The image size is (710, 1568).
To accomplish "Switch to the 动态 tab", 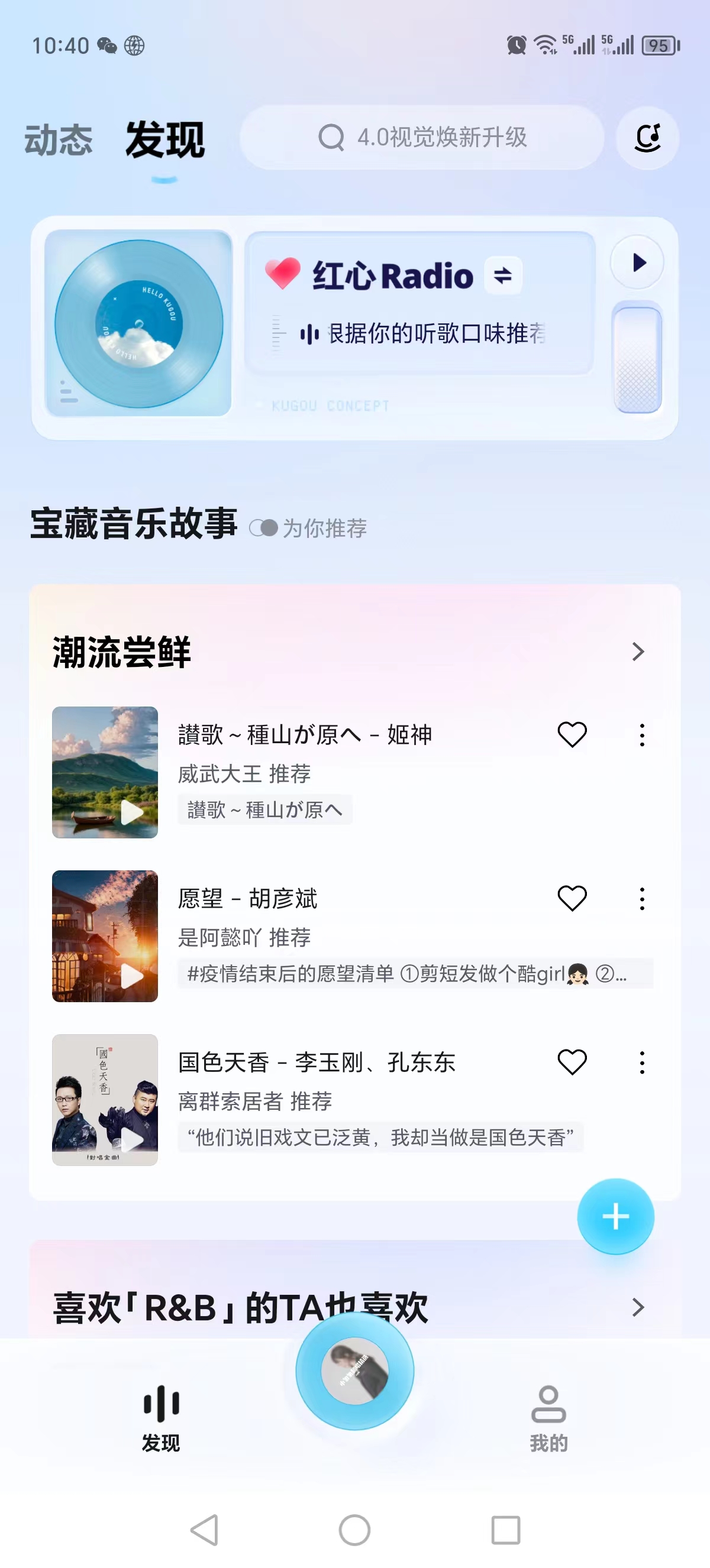I will pos(59,140).
